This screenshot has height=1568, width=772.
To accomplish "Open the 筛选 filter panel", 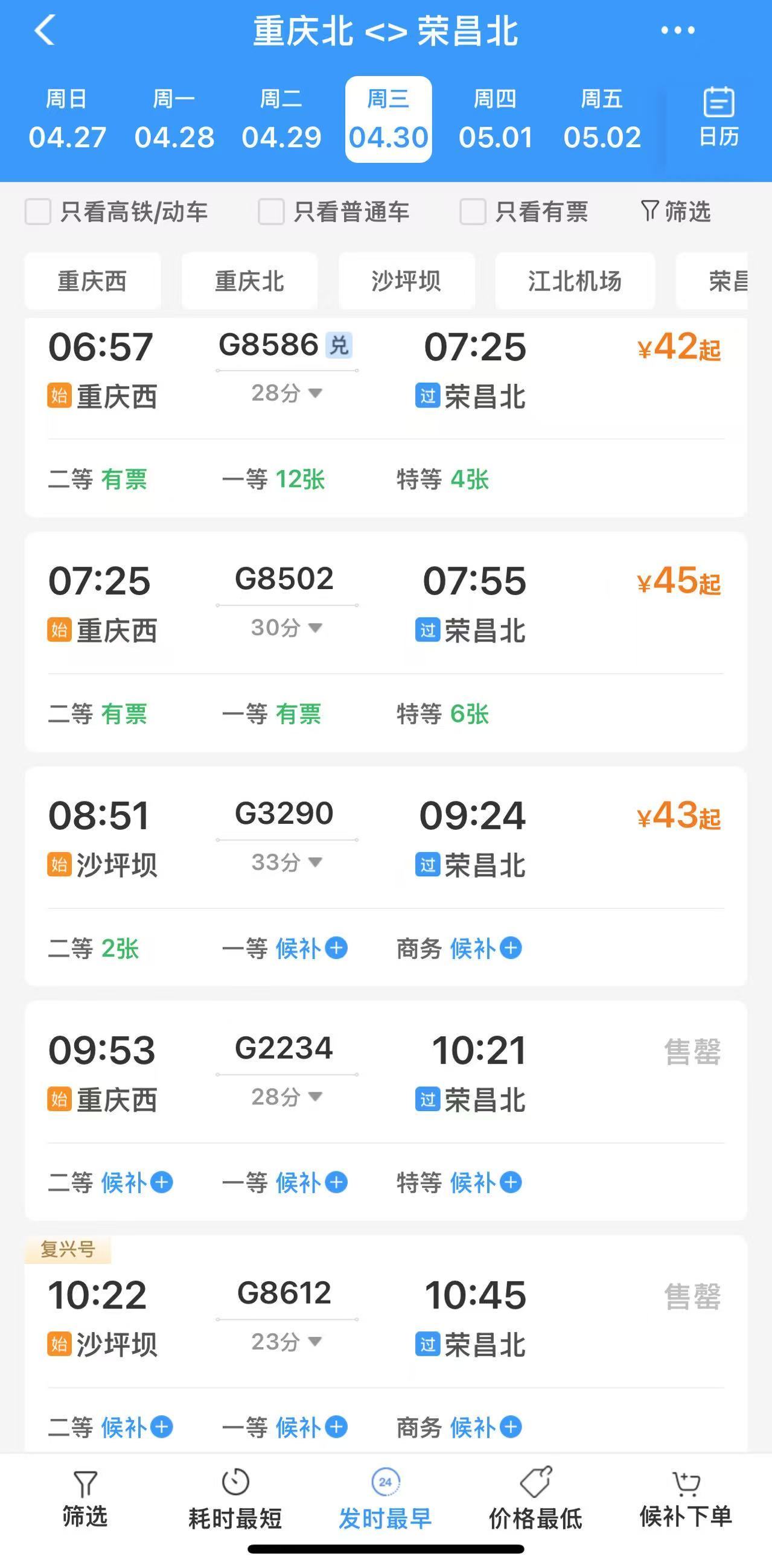I will pyautogui.click(x=677, y=212).
